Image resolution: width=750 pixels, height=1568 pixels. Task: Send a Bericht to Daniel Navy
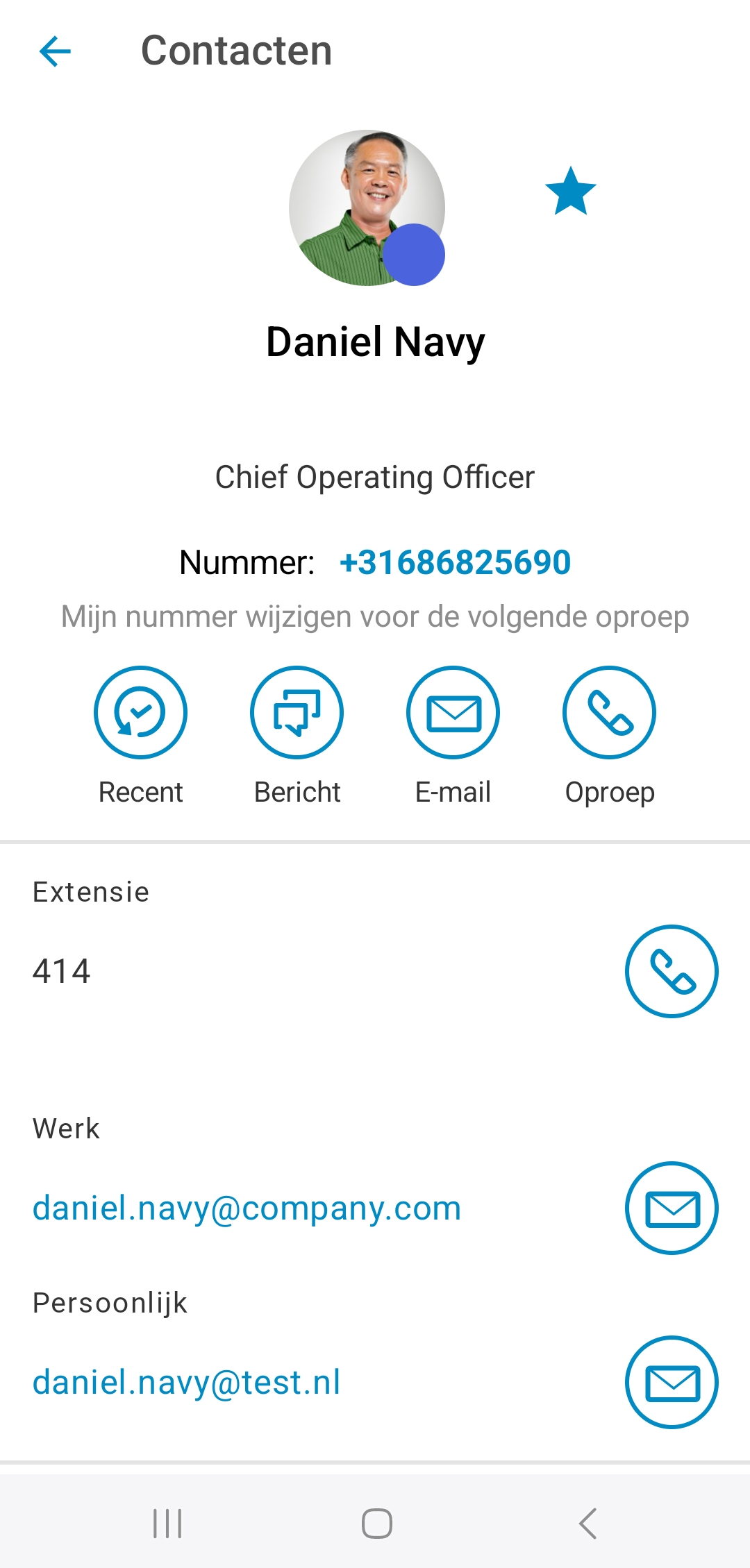tap(297, 713)
